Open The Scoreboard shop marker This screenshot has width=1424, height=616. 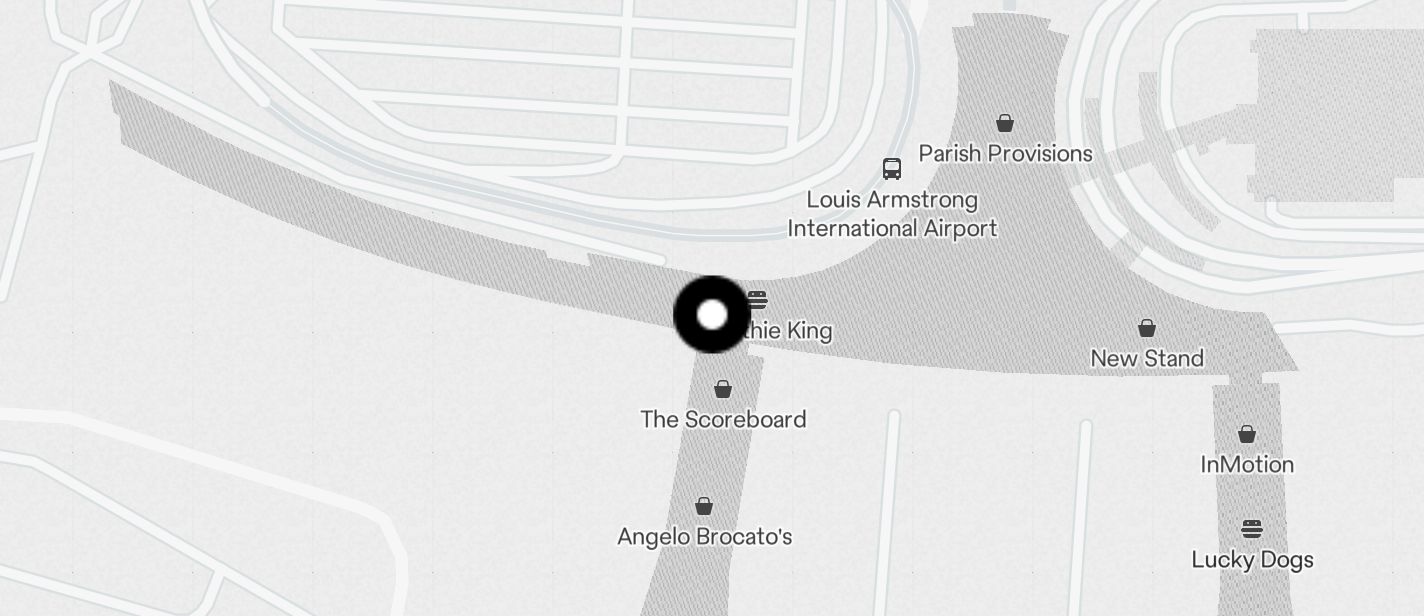[x=723, y=390]
